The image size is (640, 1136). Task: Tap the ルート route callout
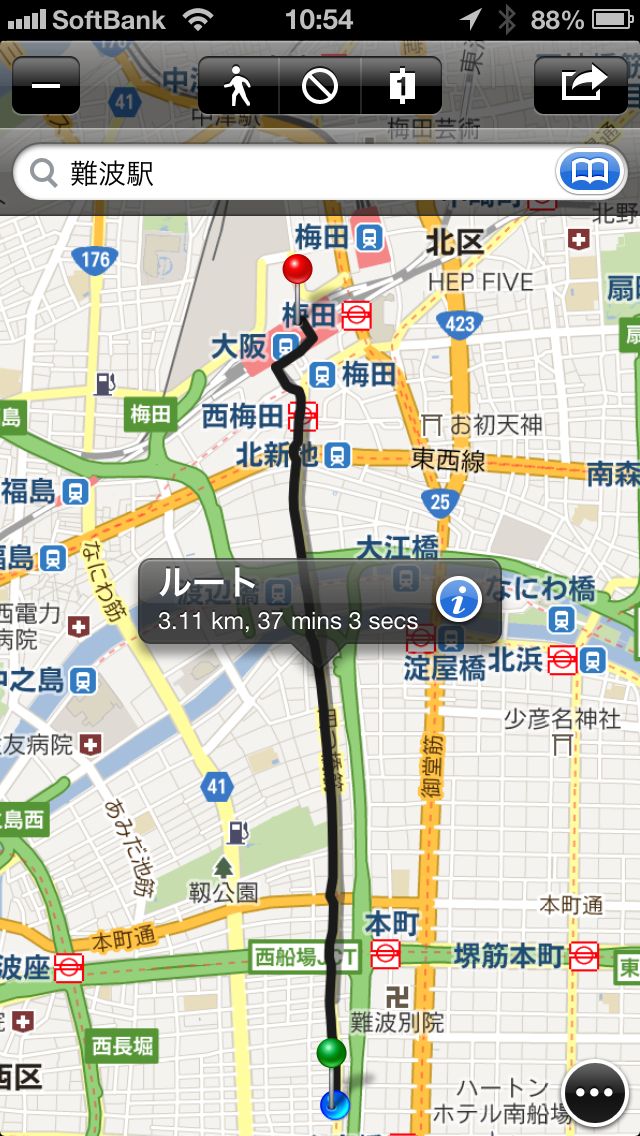pyautogui.click(x=288, y=601)
